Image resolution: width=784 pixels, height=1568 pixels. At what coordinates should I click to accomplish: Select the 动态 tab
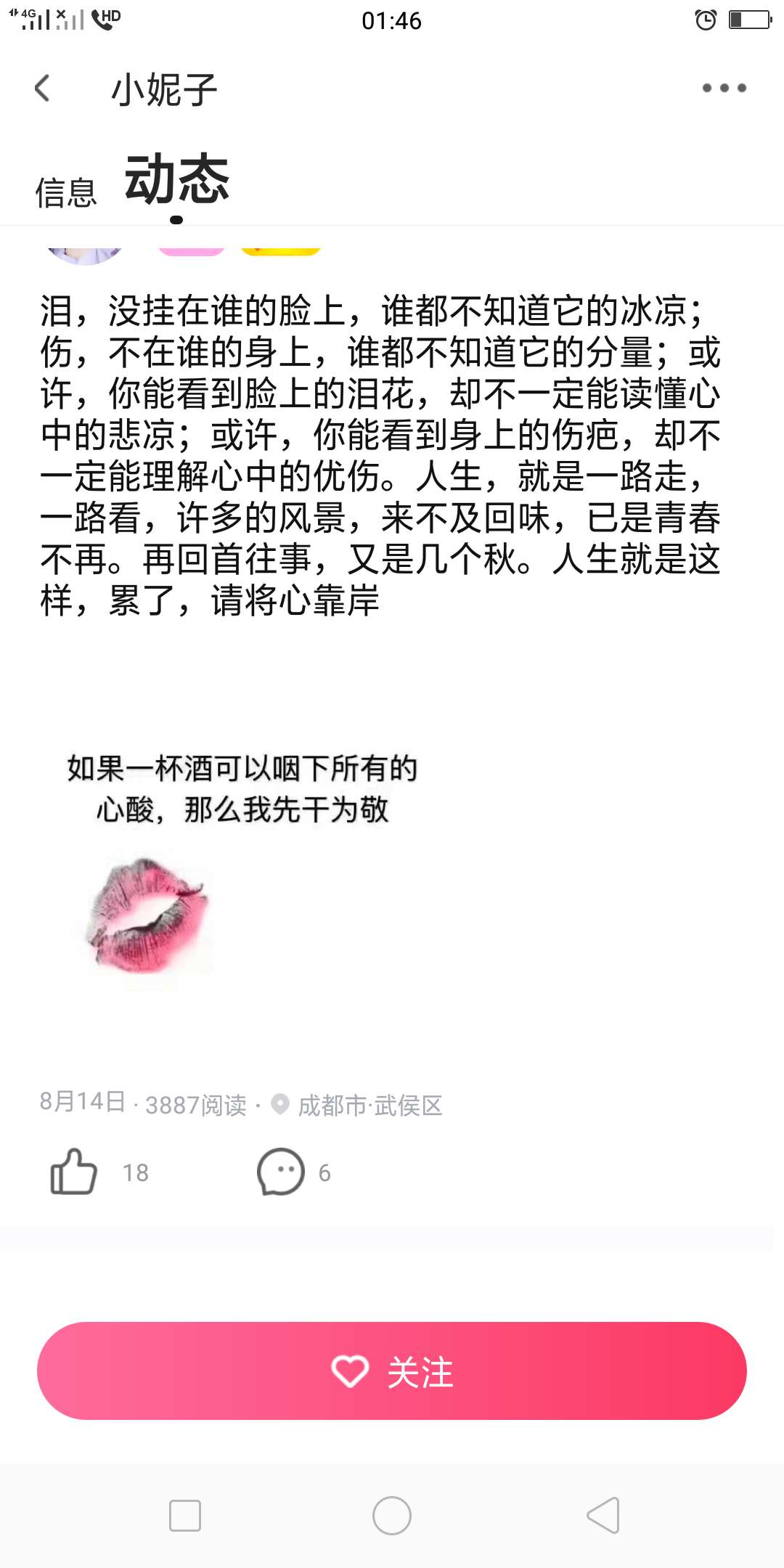click(177, 179)
